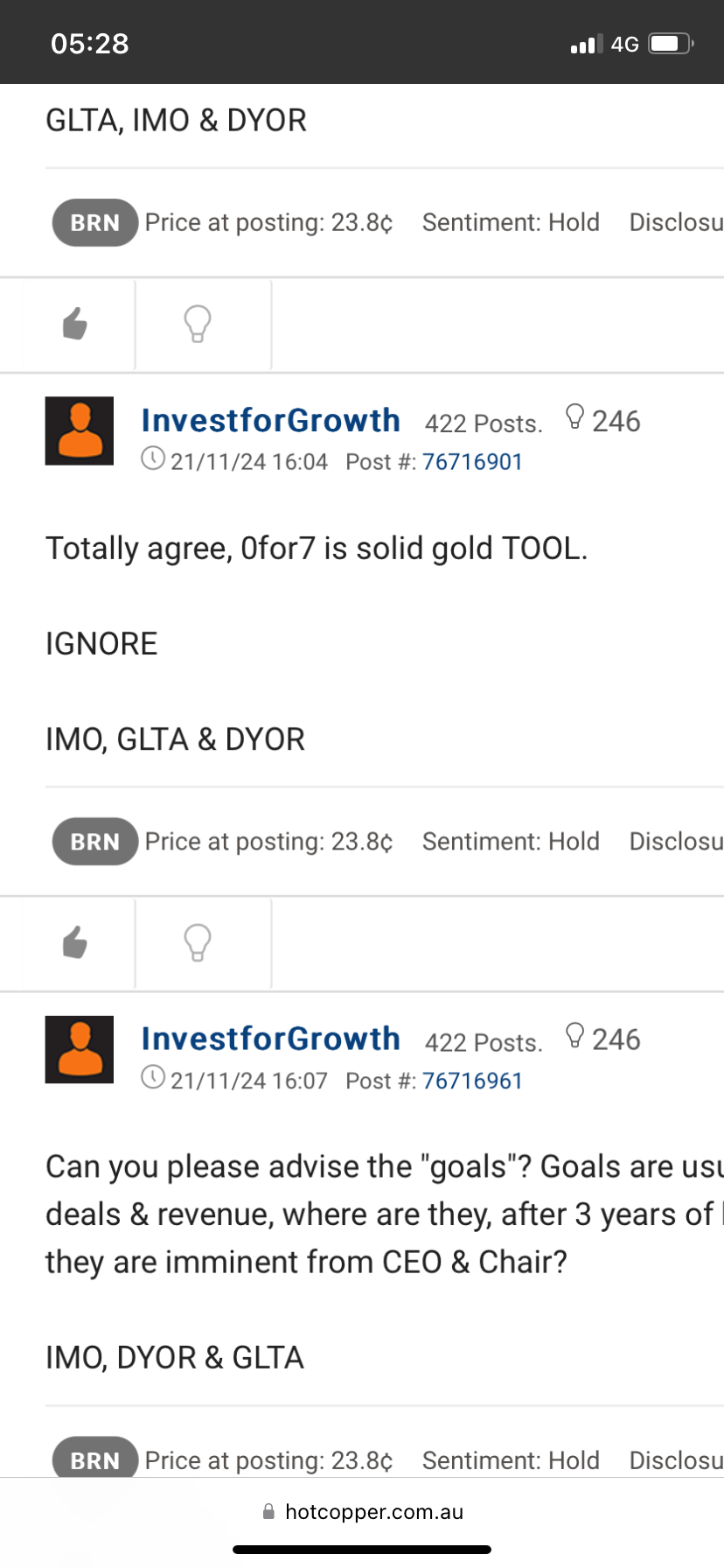Open BRN tag under GLTA, IMO & DYOR
The height and width of the screenshot is (1568, 724).
94,223
